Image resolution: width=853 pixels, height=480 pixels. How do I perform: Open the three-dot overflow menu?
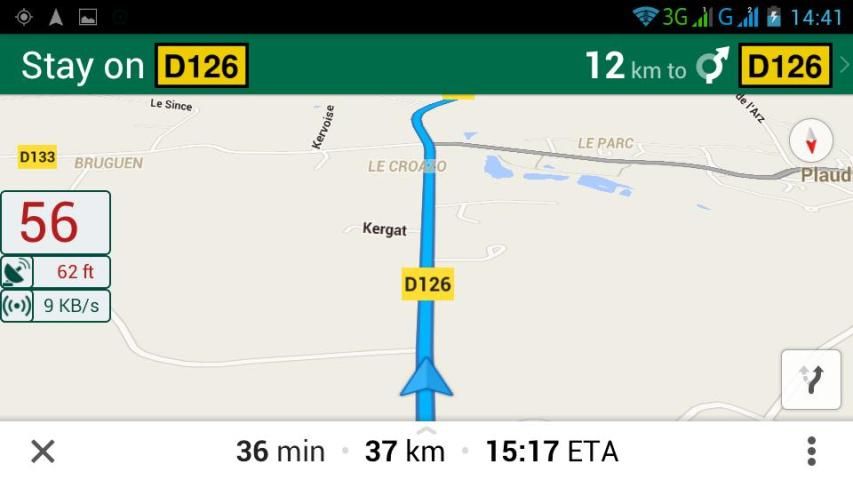[811, 451]
